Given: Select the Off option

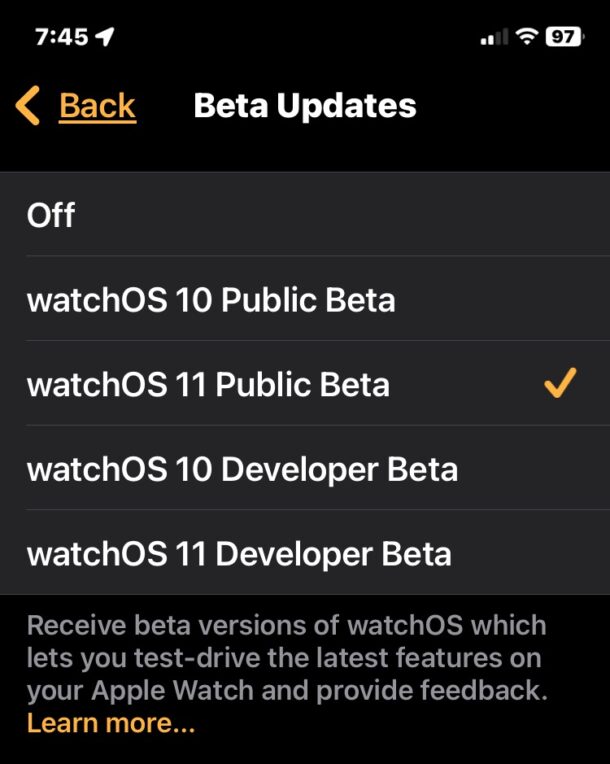Looking at the screenshot, I should (x=304, y=215).
